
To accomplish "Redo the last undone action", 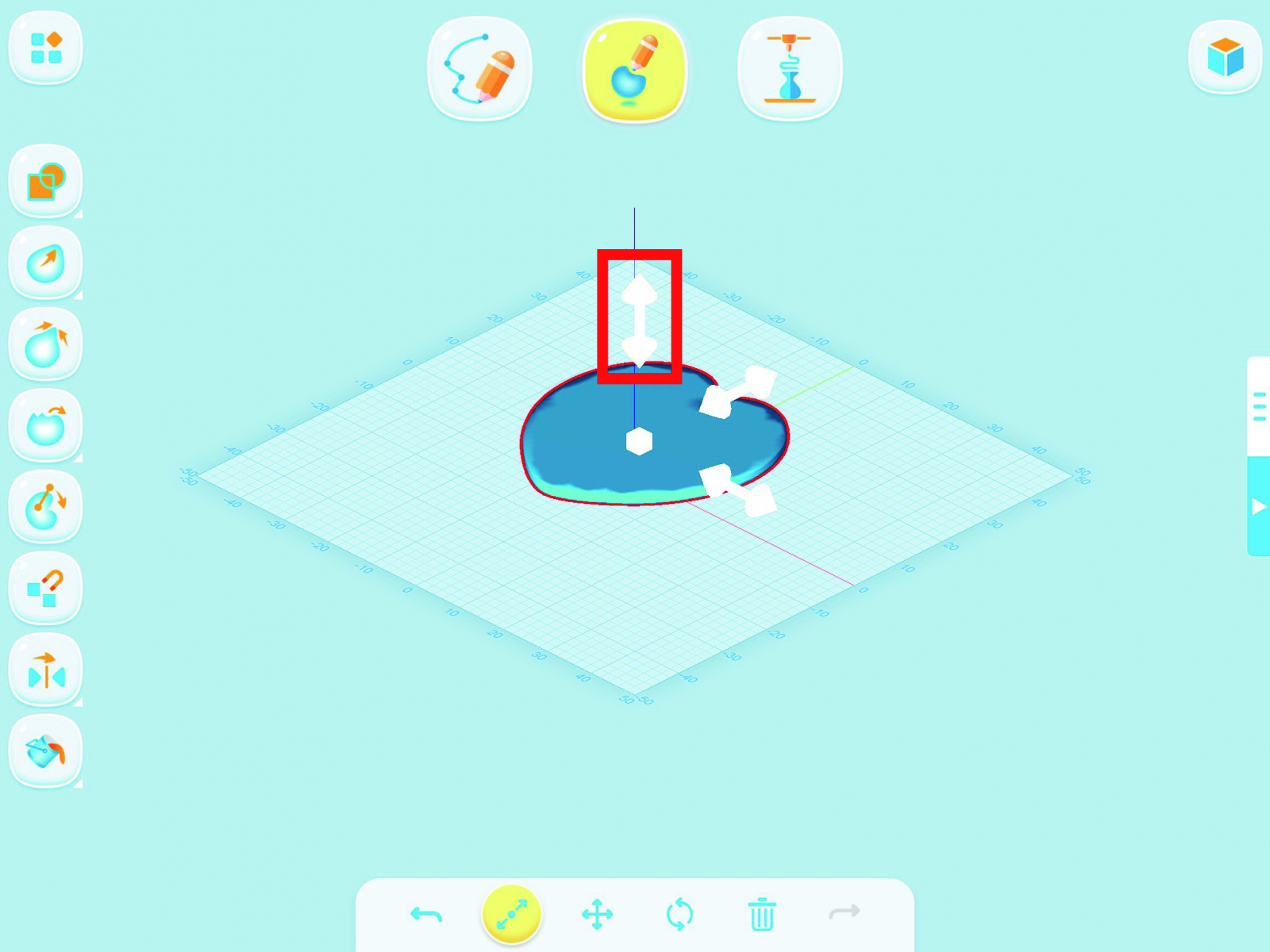I will click(x=845, y=913).
